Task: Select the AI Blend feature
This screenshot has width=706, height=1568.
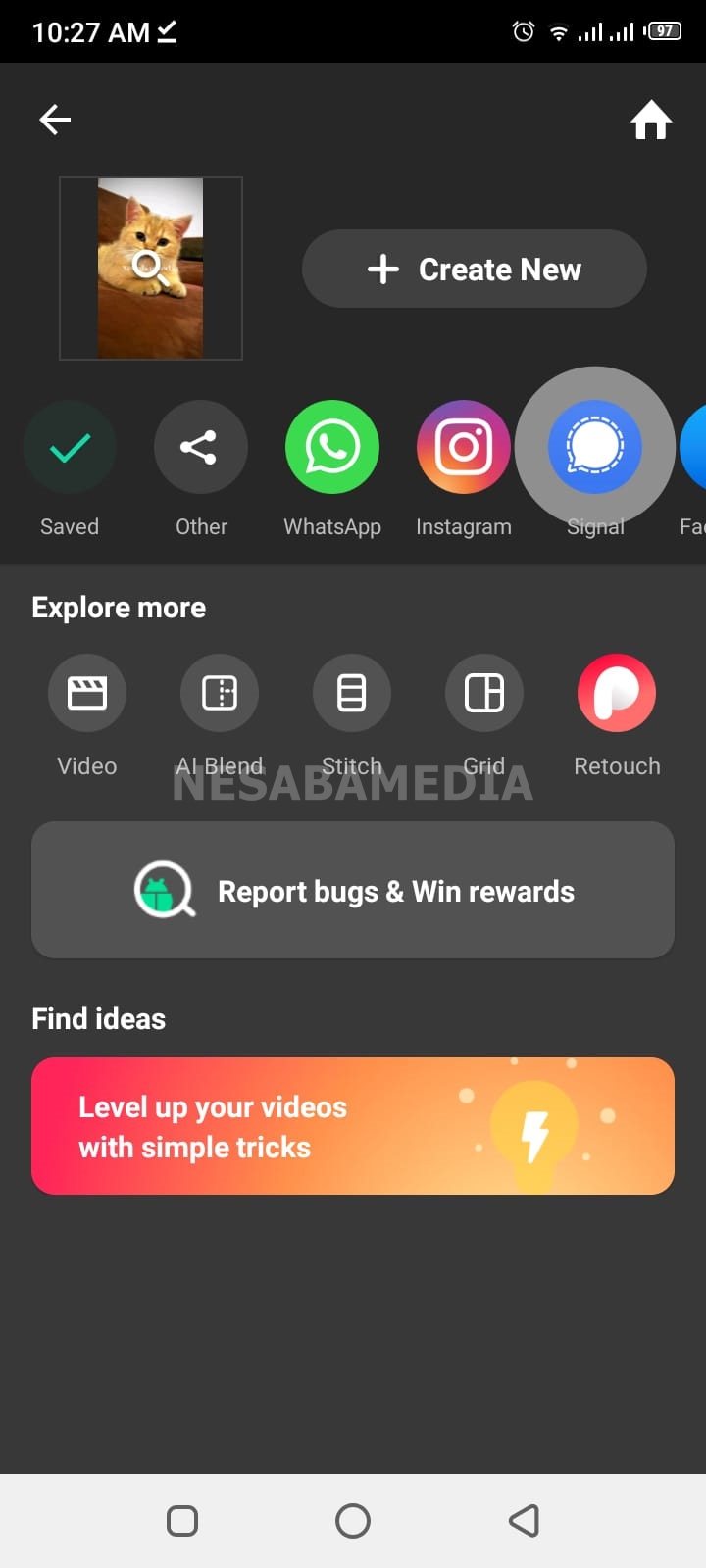Action: pyautogui.click(x=220, y=692)
